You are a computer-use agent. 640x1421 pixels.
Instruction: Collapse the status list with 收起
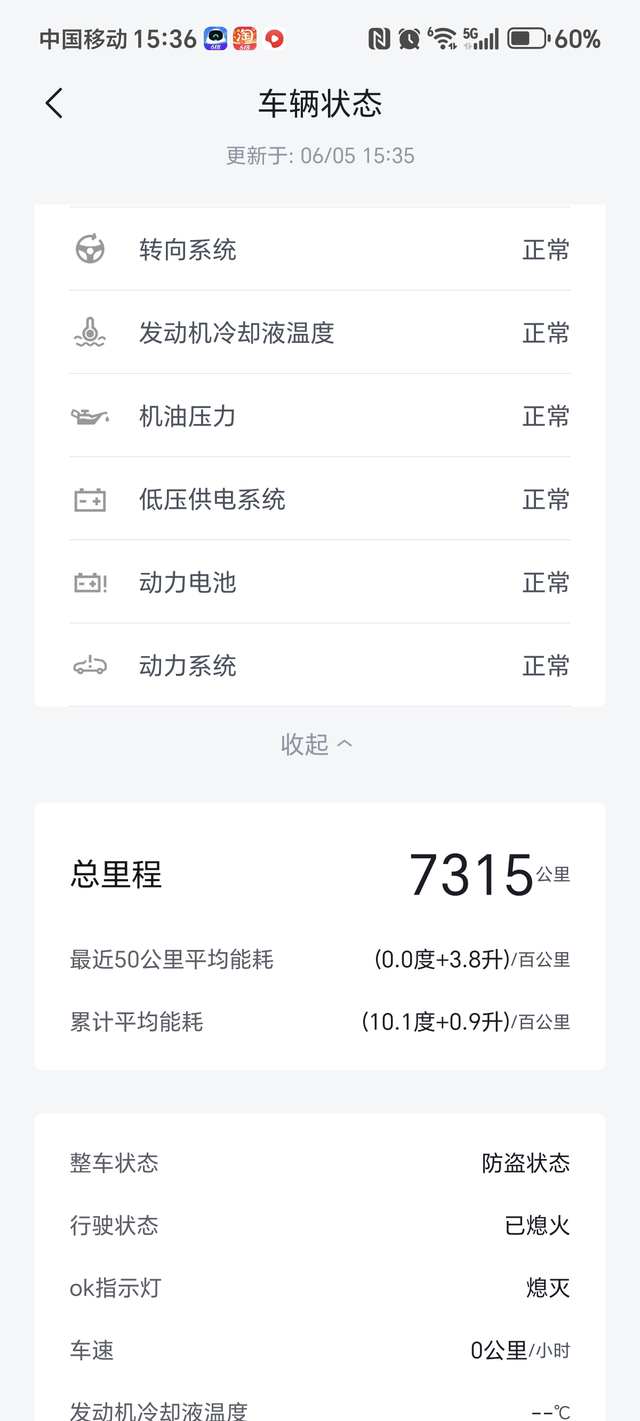317,744
